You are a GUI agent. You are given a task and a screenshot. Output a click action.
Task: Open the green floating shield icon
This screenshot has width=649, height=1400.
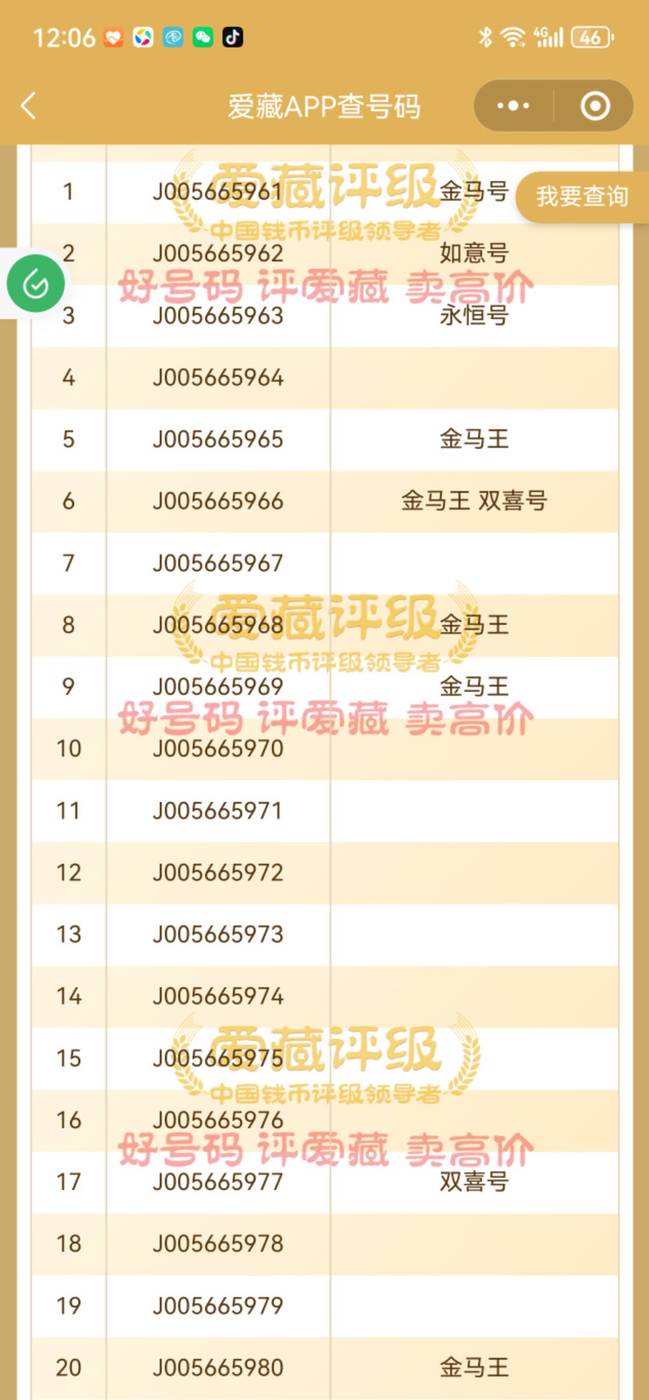35,285
